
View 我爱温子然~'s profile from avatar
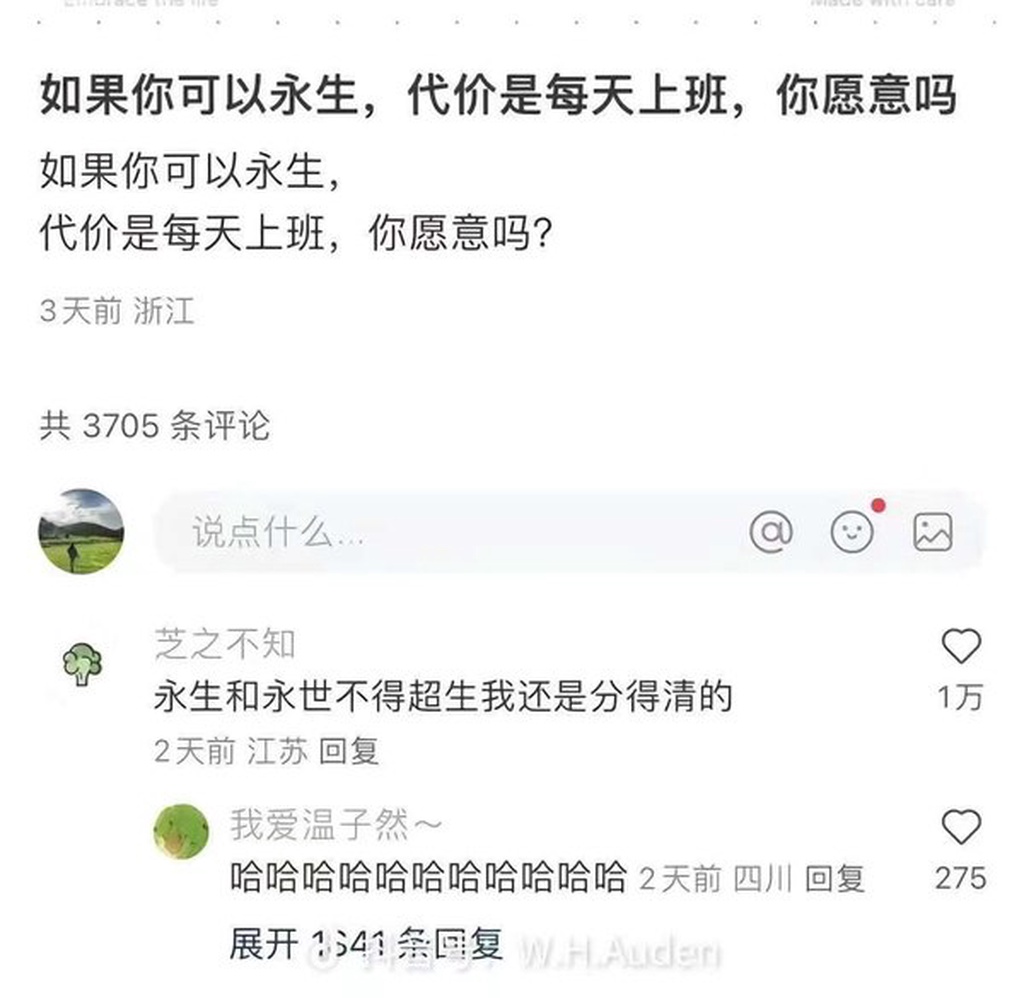(x=181, y=832)
